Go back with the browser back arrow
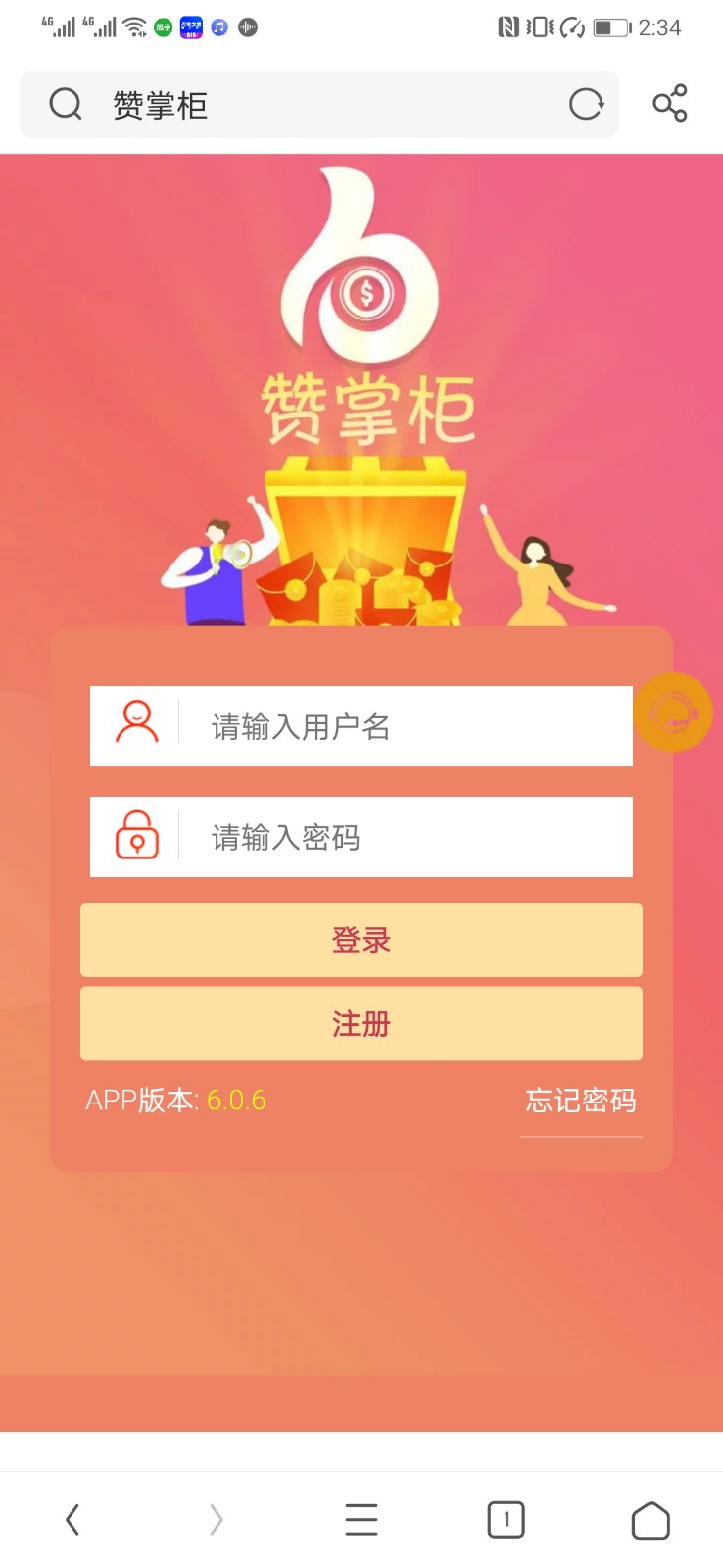 (72, 1520)
